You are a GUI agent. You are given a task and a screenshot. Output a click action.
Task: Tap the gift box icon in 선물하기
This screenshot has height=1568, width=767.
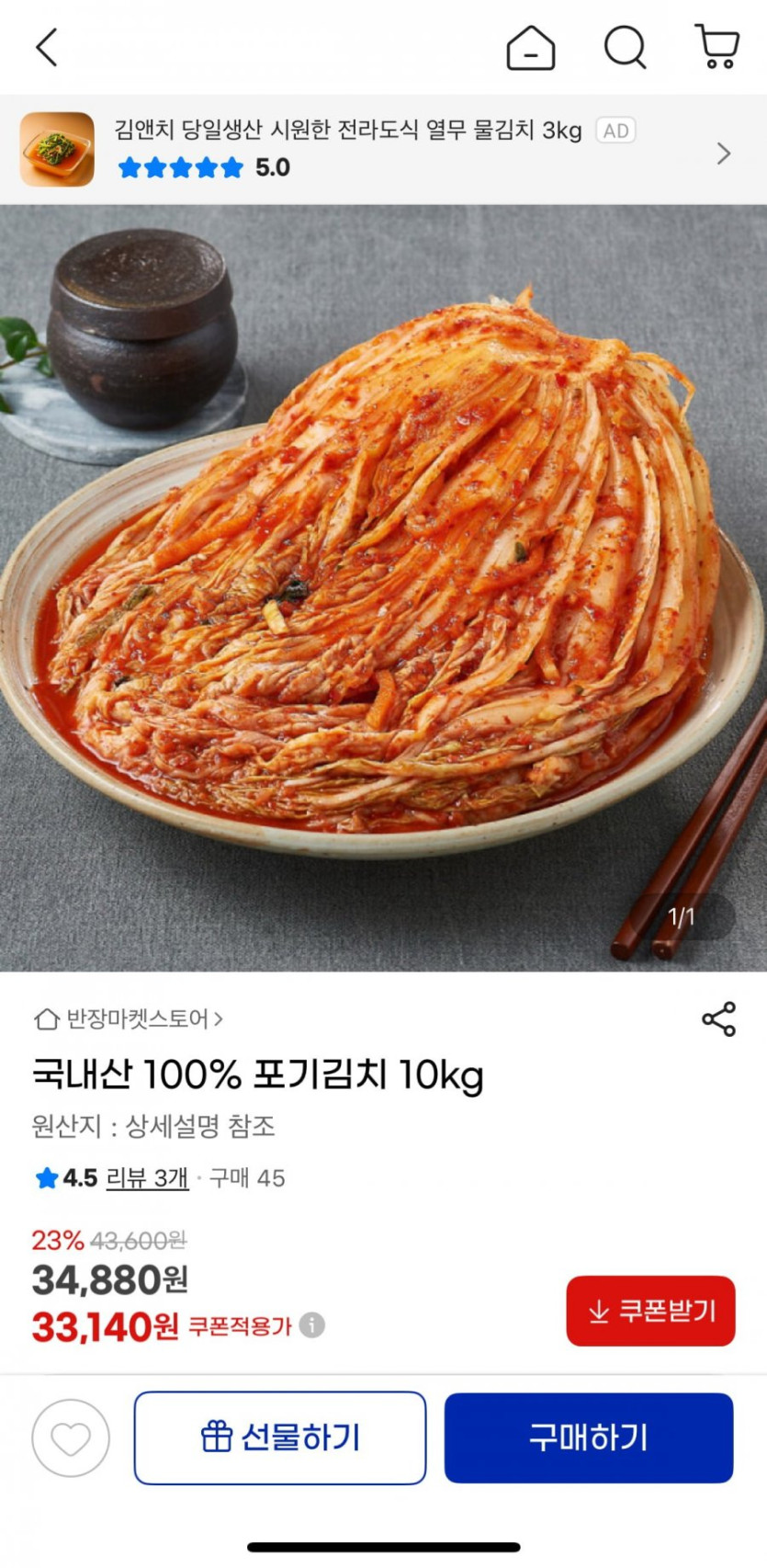pos(217,1437)
